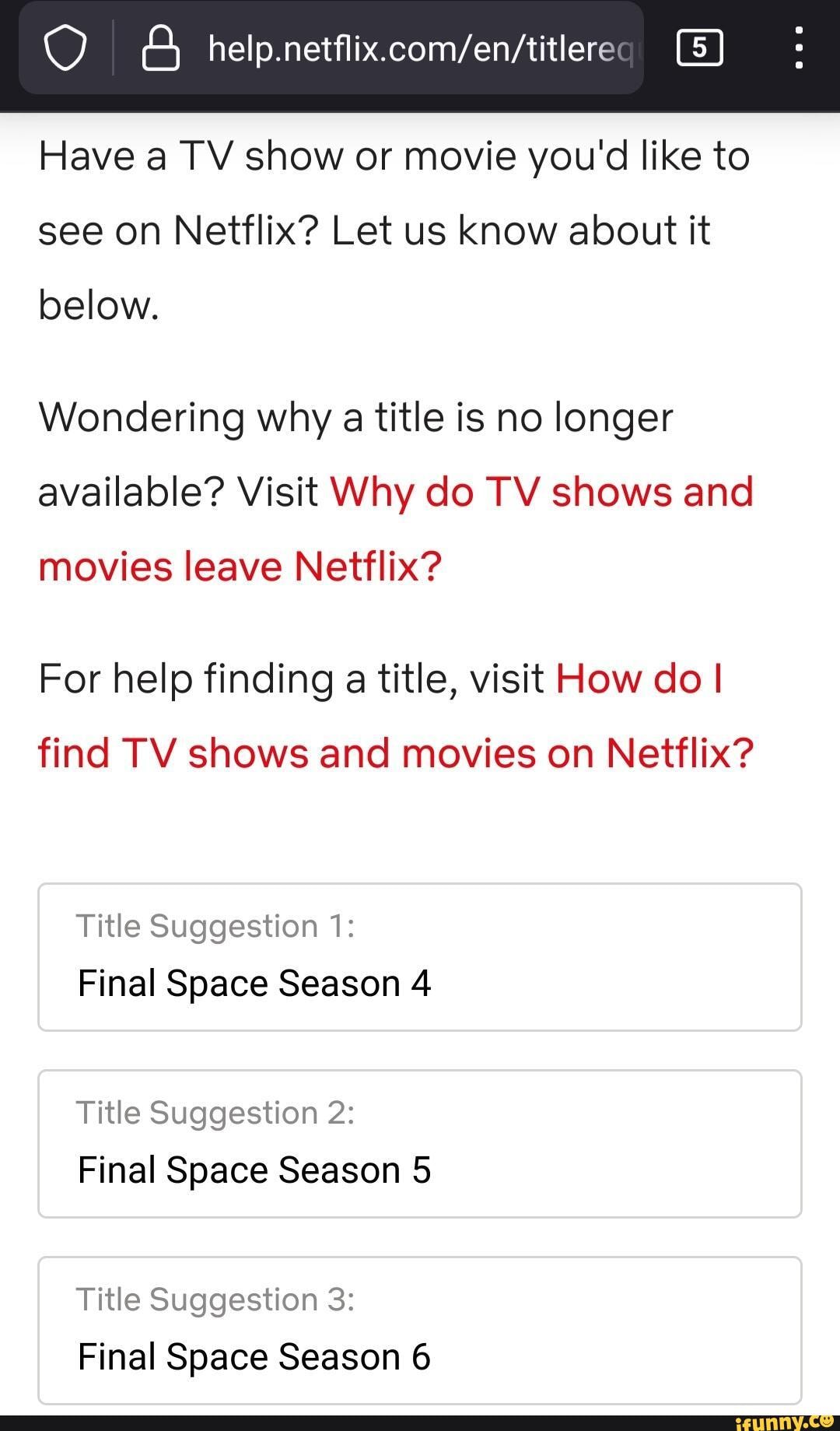The image size is (840, 1431).
Task: Open the tab switcher showing 5 tabs
Action: click(x=699, y=48)
